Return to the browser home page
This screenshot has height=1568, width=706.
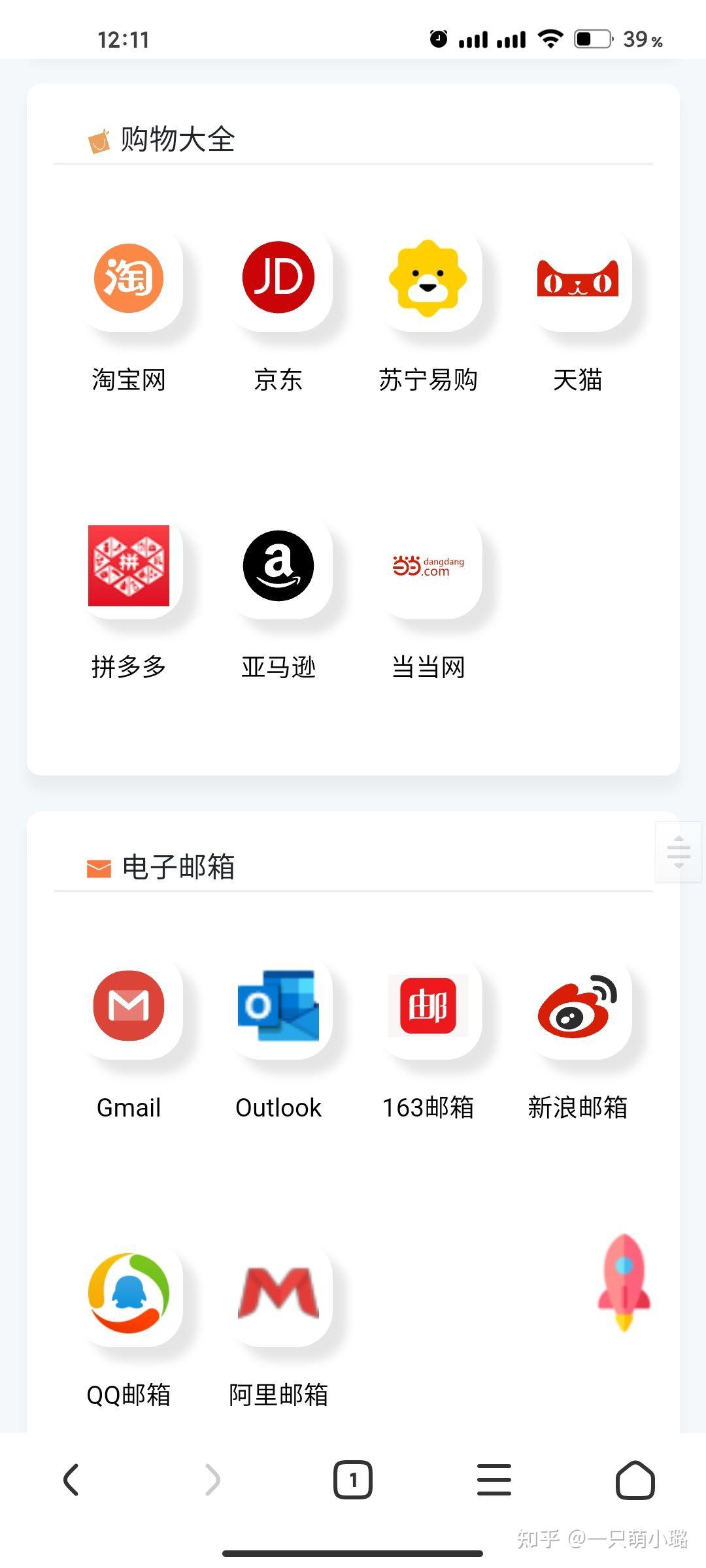(x=635, y=1480)
